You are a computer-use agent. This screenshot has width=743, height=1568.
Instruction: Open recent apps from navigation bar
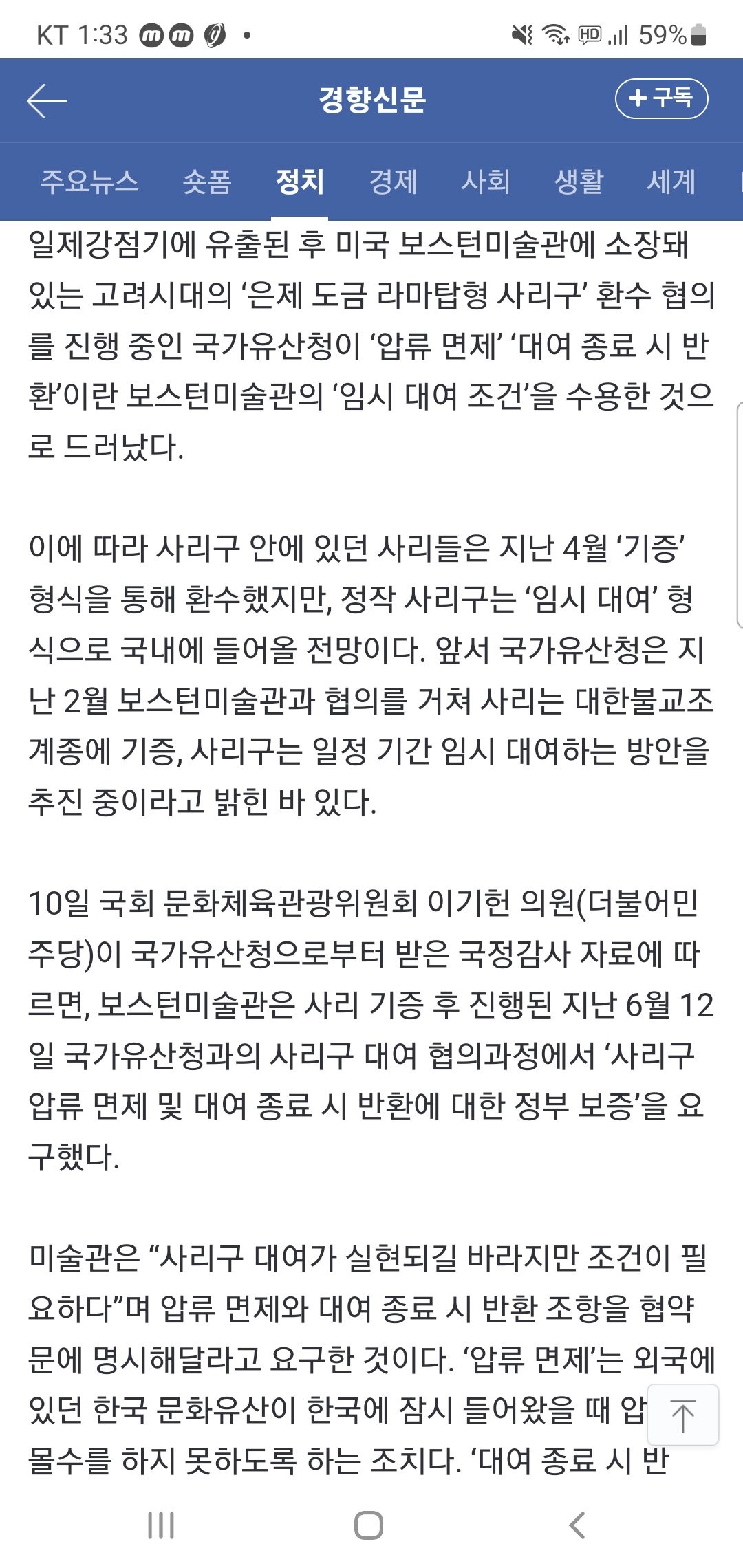[x=161, y=1525]
